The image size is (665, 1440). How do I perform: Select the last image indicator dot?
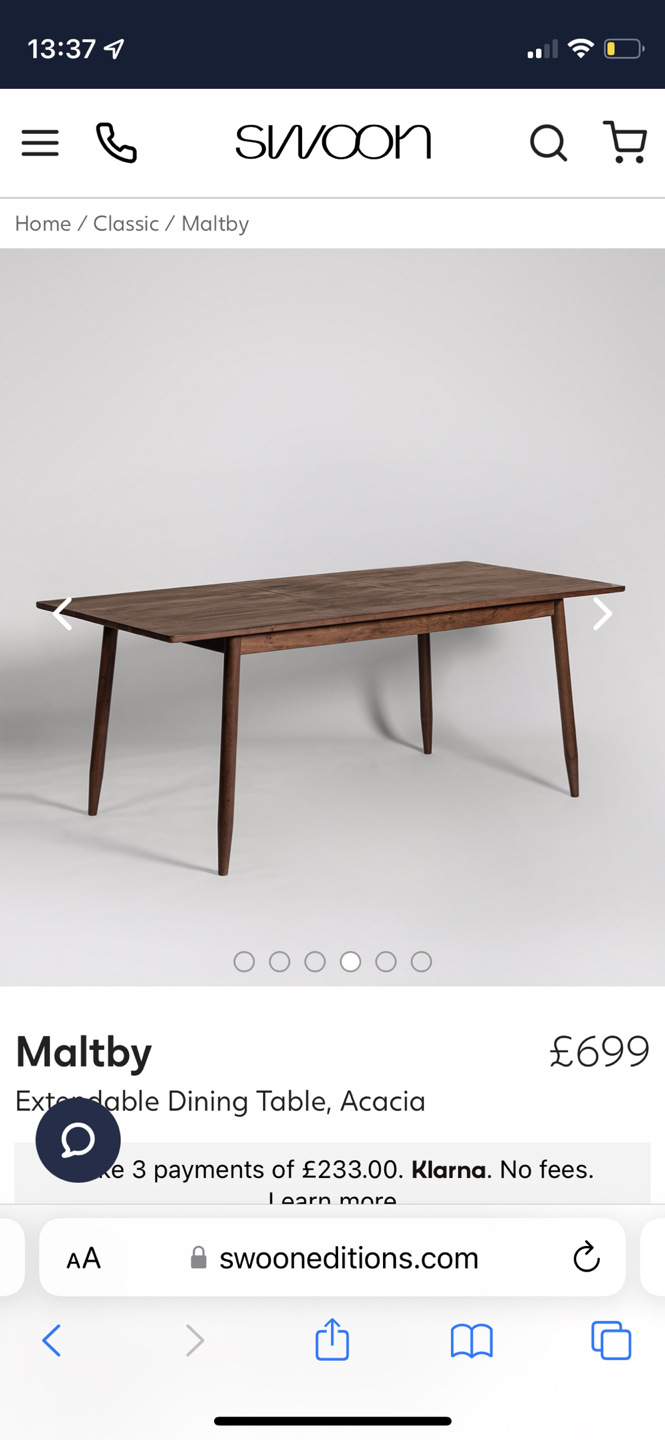click(x=421, y=961)
